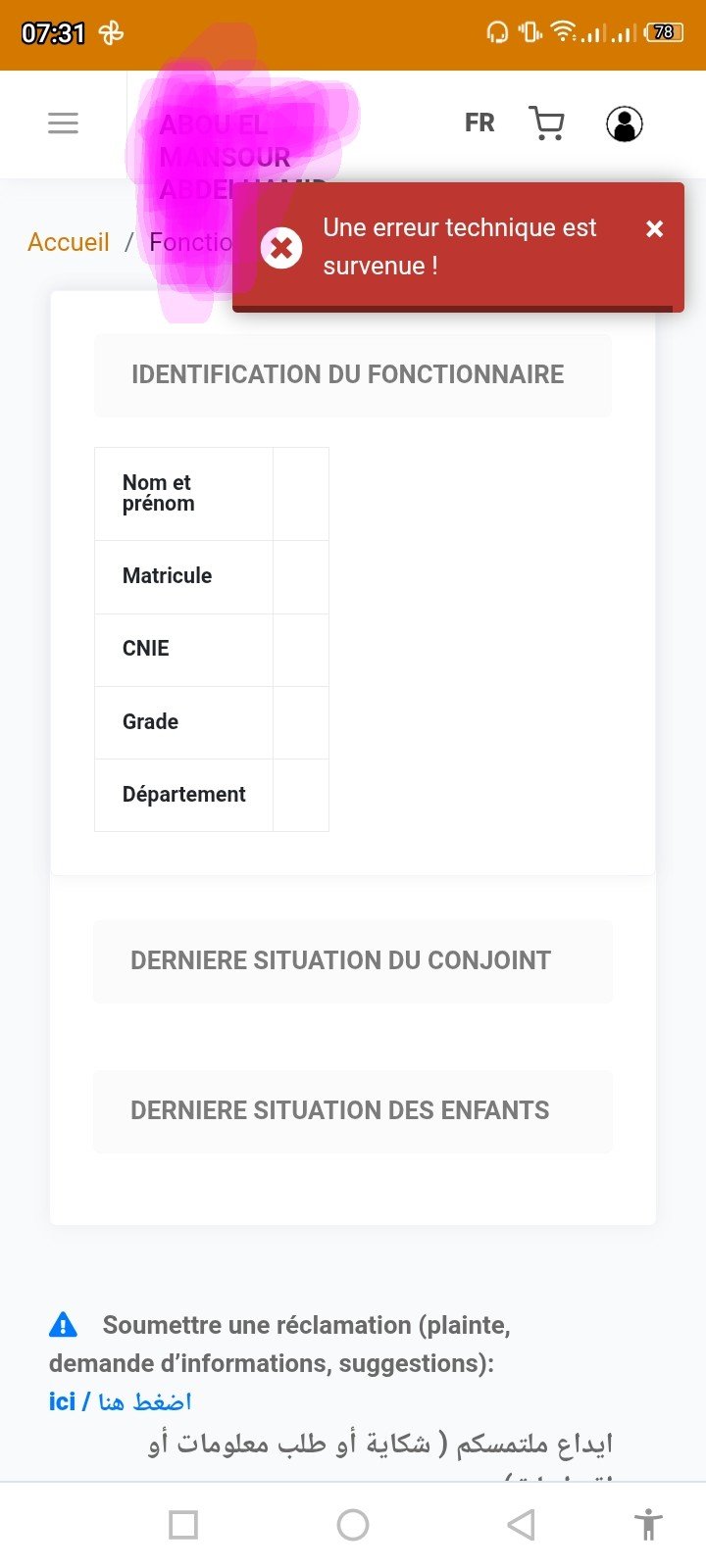Image resolution: width=706 pixels, height=1568 pixels.
Task: Open the user profile icon
Action: [x=625, y=124]
